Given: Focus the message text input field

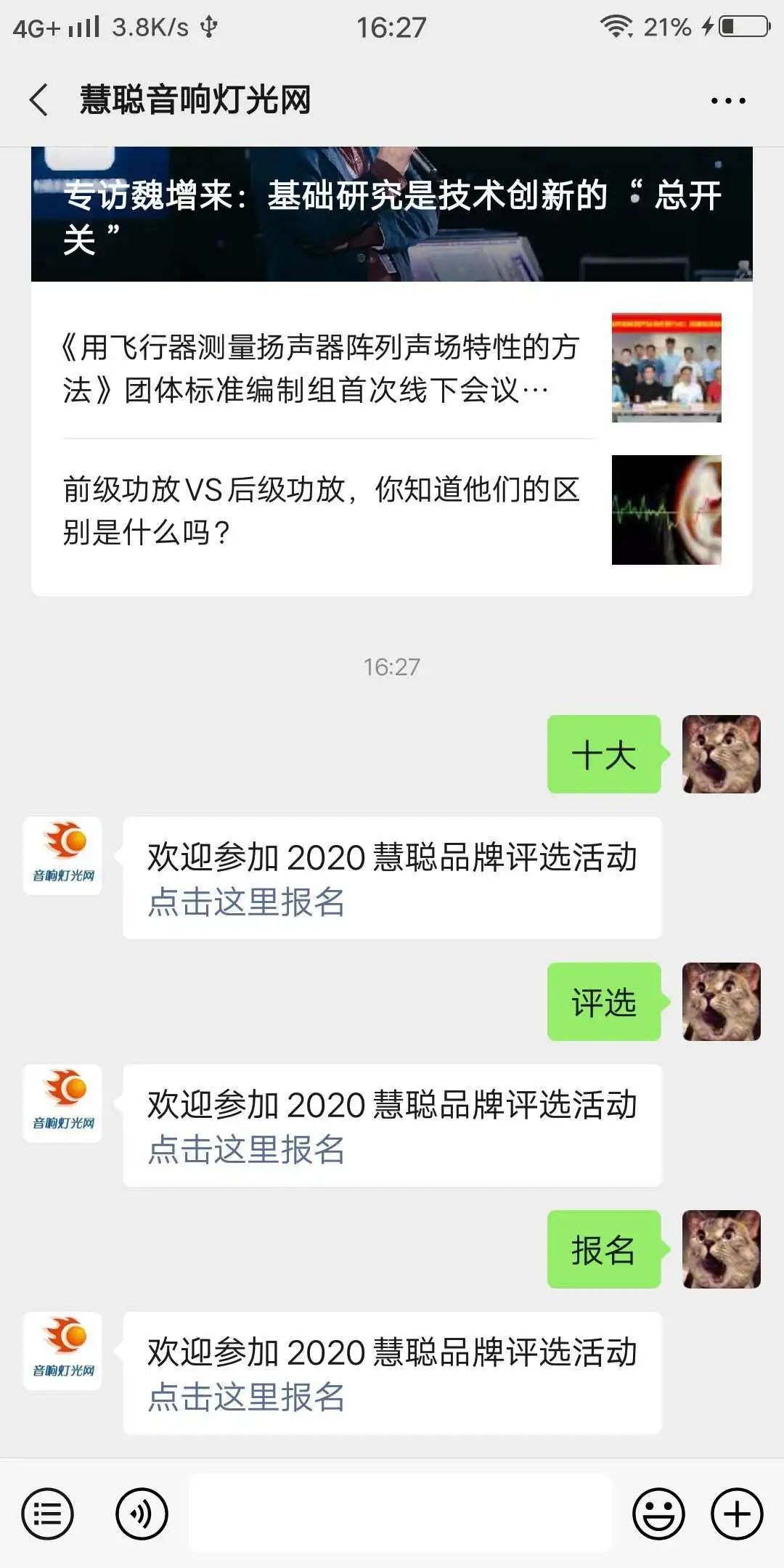Looking at the screenshot, I should coord(399,1513).
